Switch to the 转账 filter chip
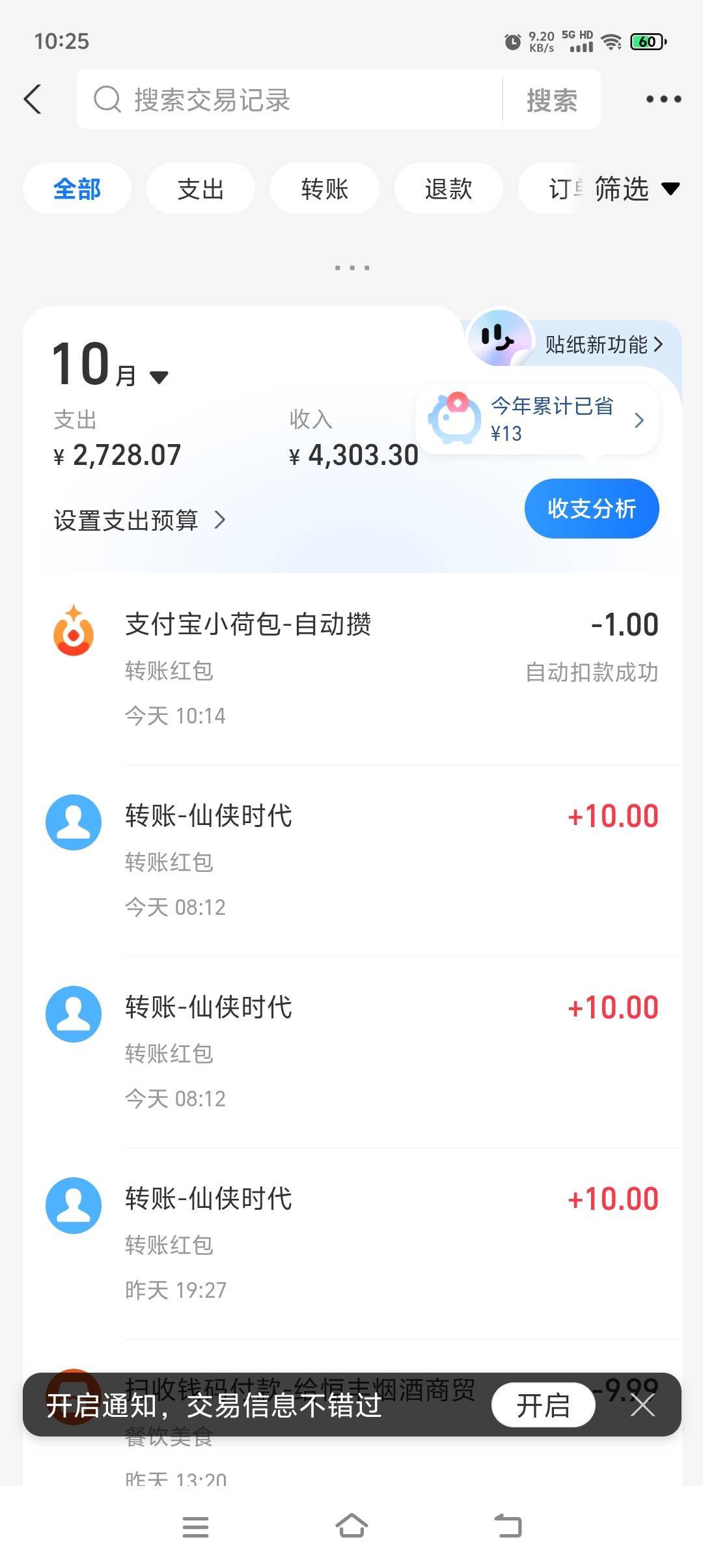Viewport: 703px width, 1568px height. click(x=324, y=189)
